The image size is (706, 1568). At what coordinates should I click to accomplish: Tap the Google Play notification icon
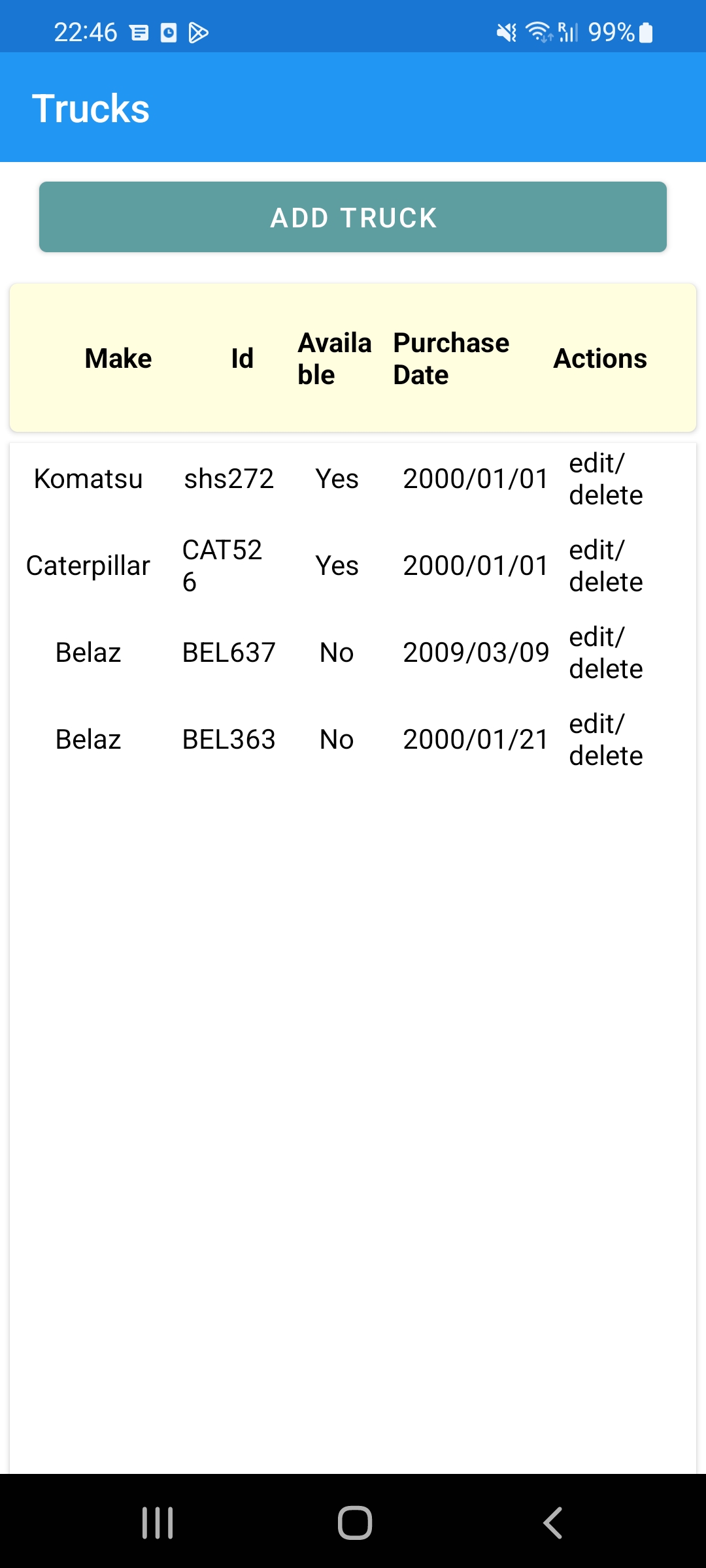pos(198,32)
